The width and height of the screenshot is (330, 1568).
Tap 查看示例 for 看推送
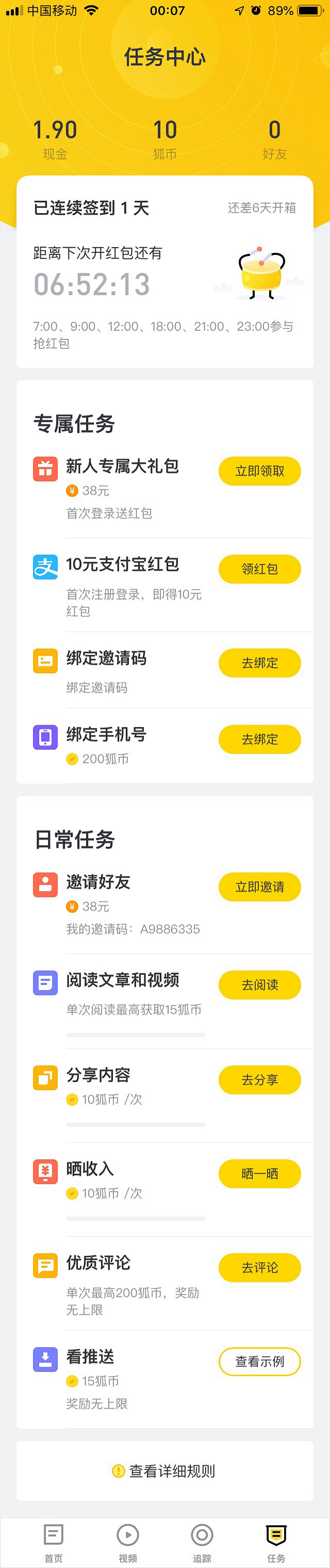(259, 1362)
